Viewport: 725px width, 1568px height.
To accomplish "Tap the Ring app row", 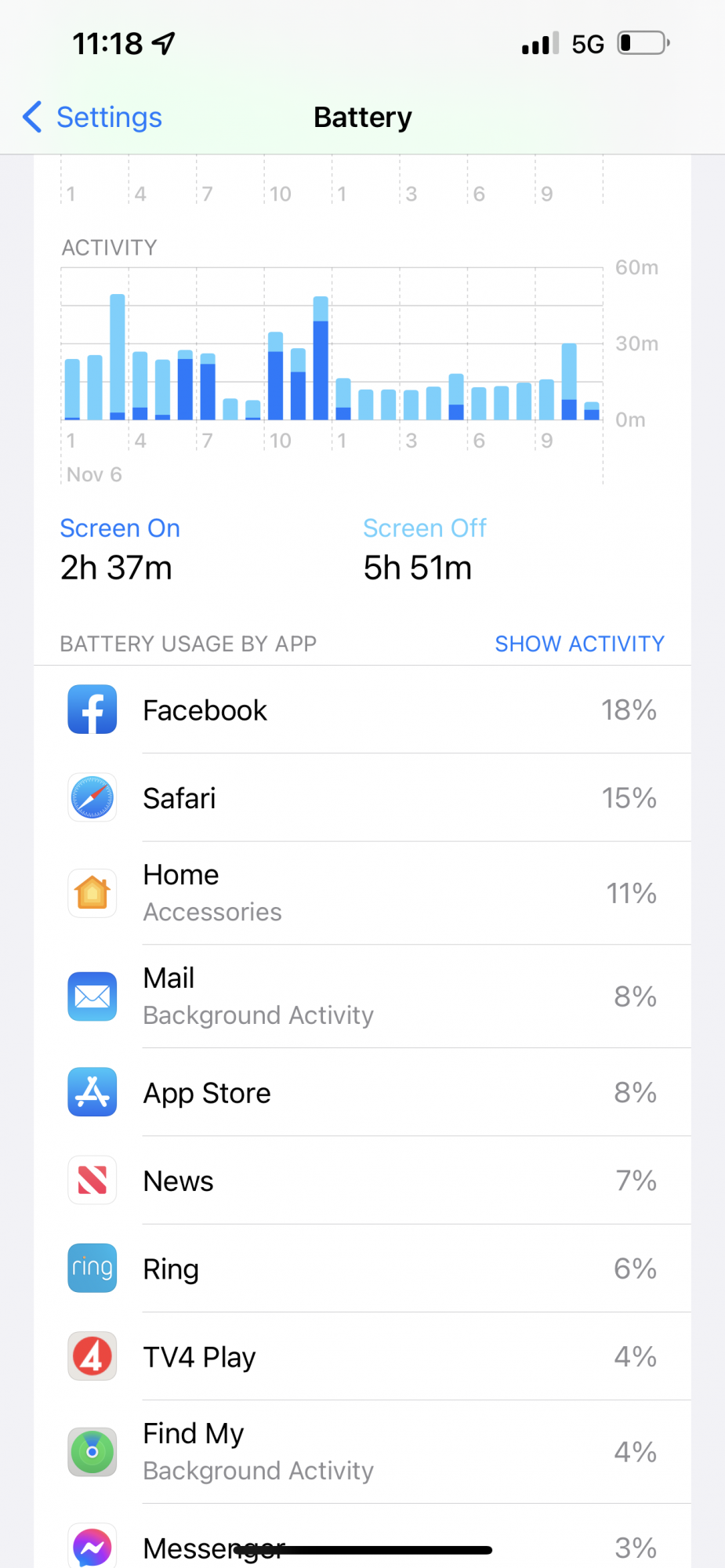I will 362,1269.
